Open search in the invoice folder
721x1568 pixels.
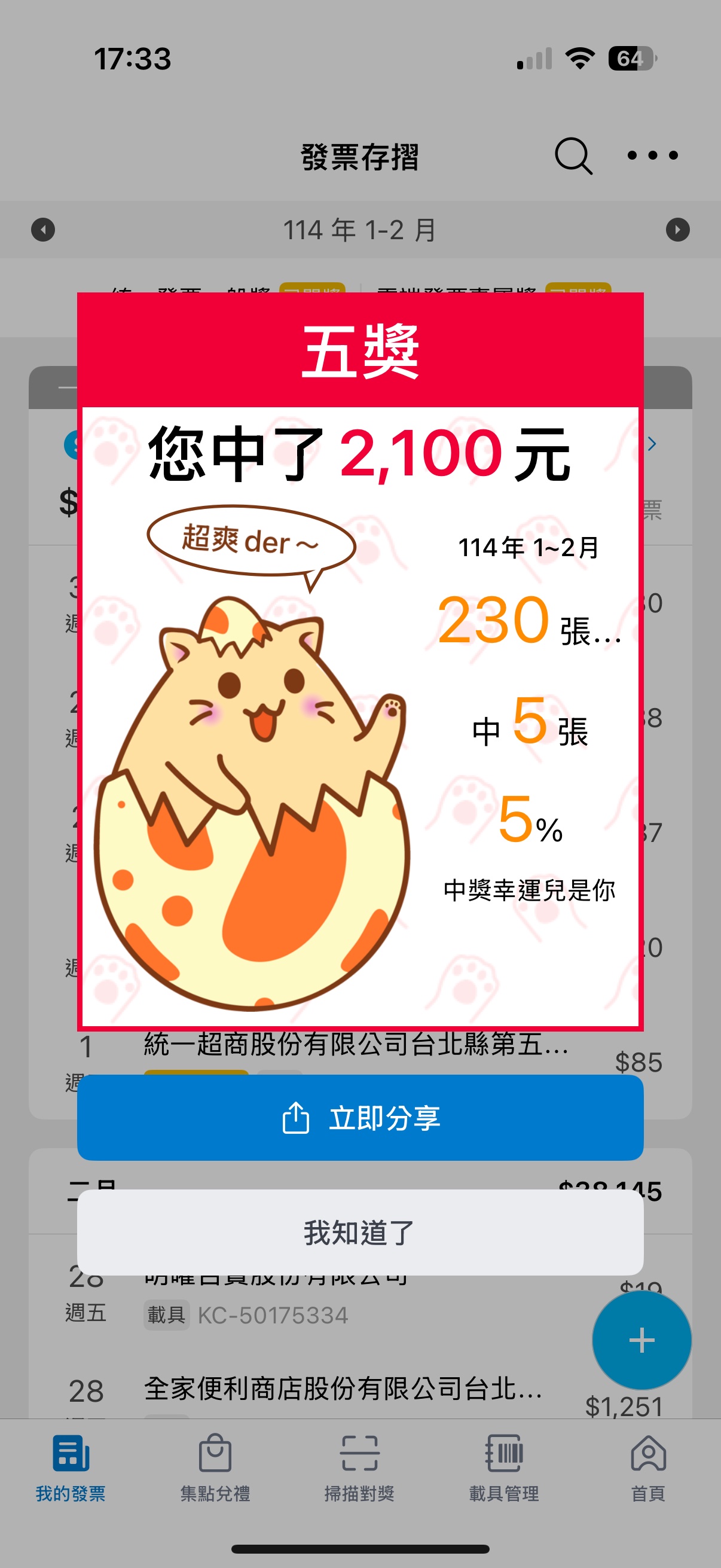point(573,156)
